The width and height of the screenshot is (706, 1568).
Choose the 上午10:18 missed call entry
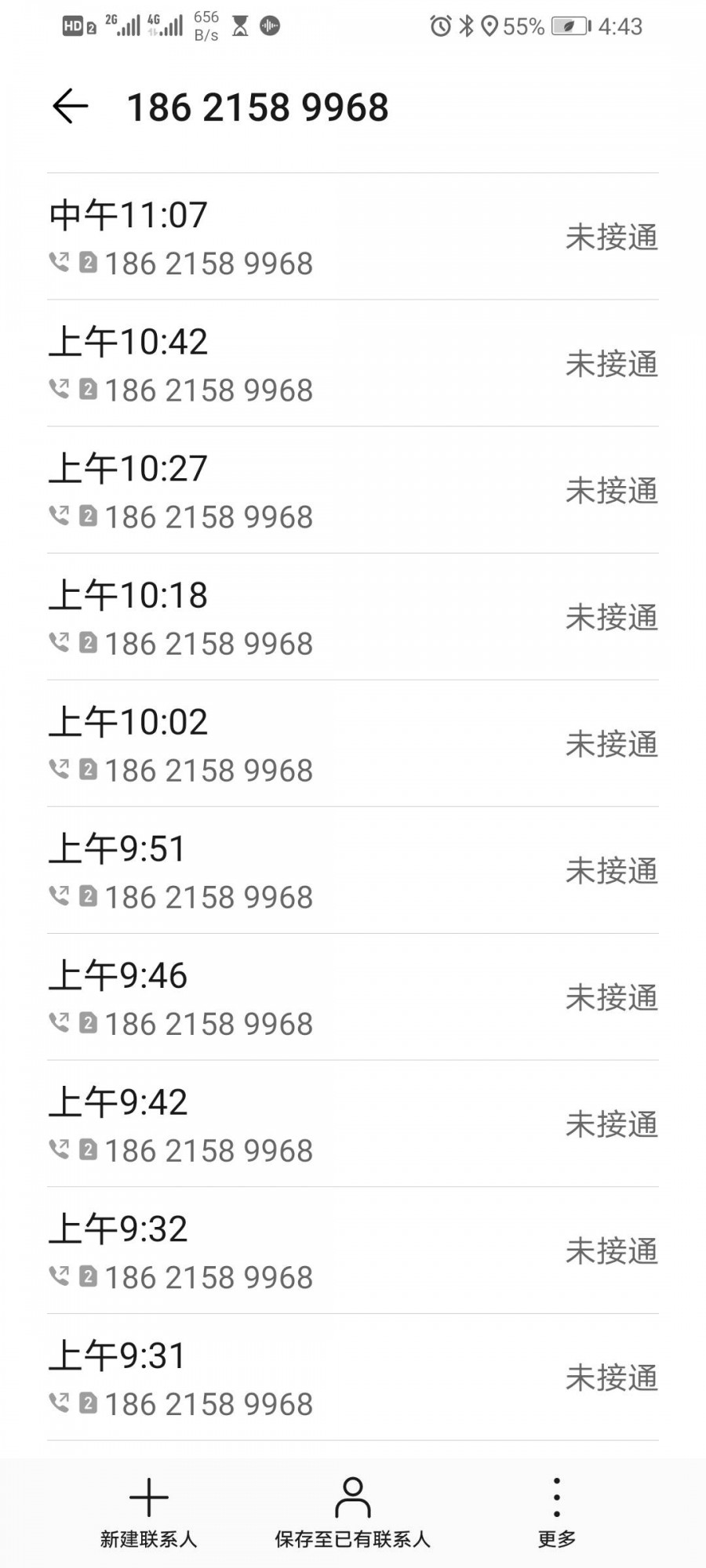[x=353, y=618]
